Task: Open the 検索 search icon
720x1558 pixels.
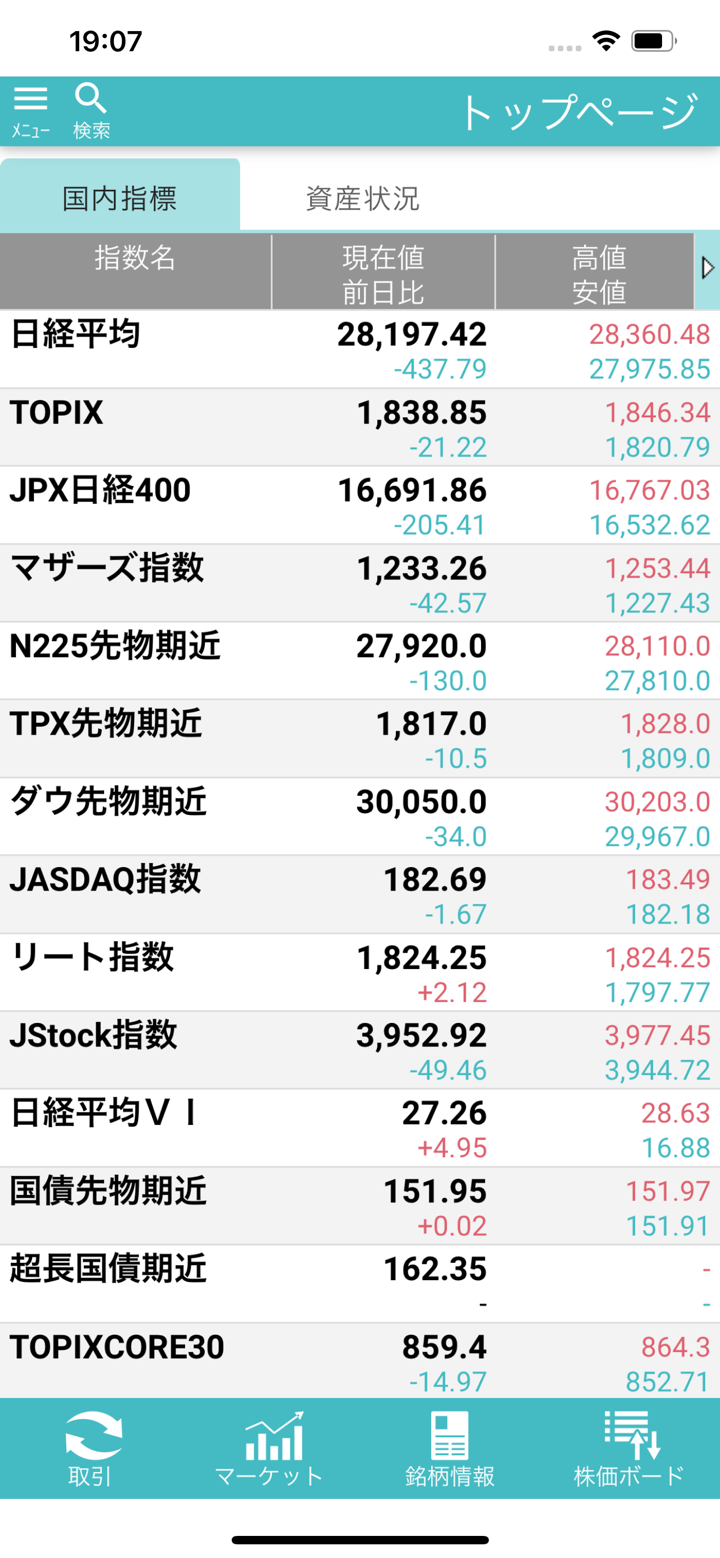Action: point(91,110)
